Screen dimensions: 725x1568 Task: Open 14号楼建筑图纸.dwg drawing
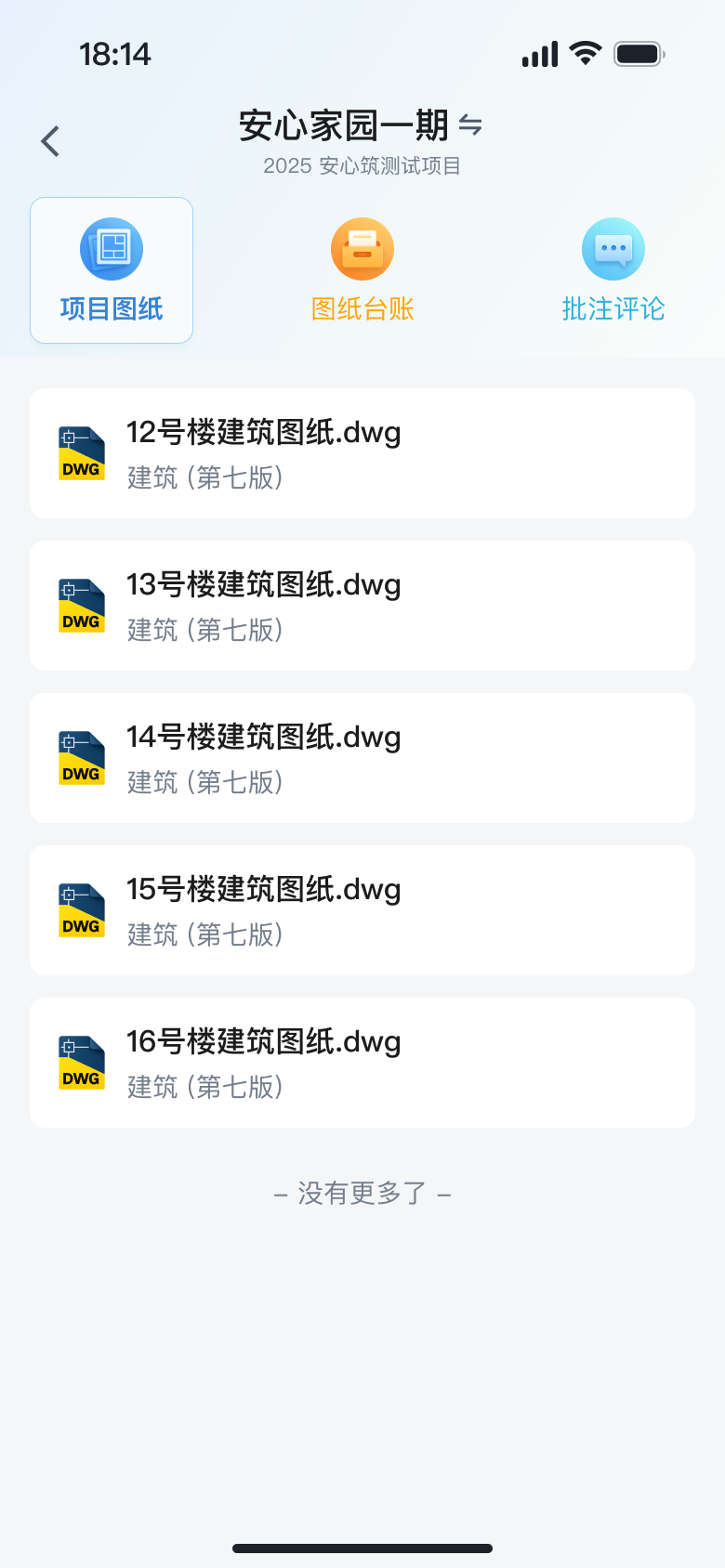(x=362, y=757)
